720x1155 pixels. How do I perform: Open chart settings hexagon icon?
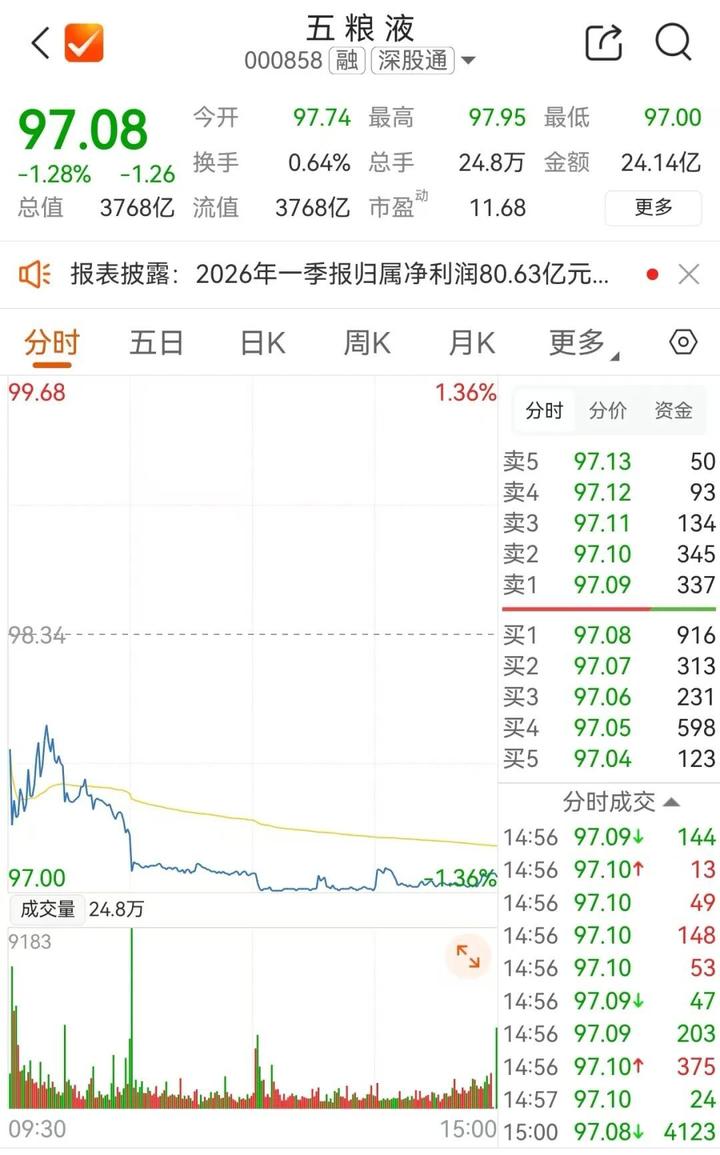(x=682, y=343)
